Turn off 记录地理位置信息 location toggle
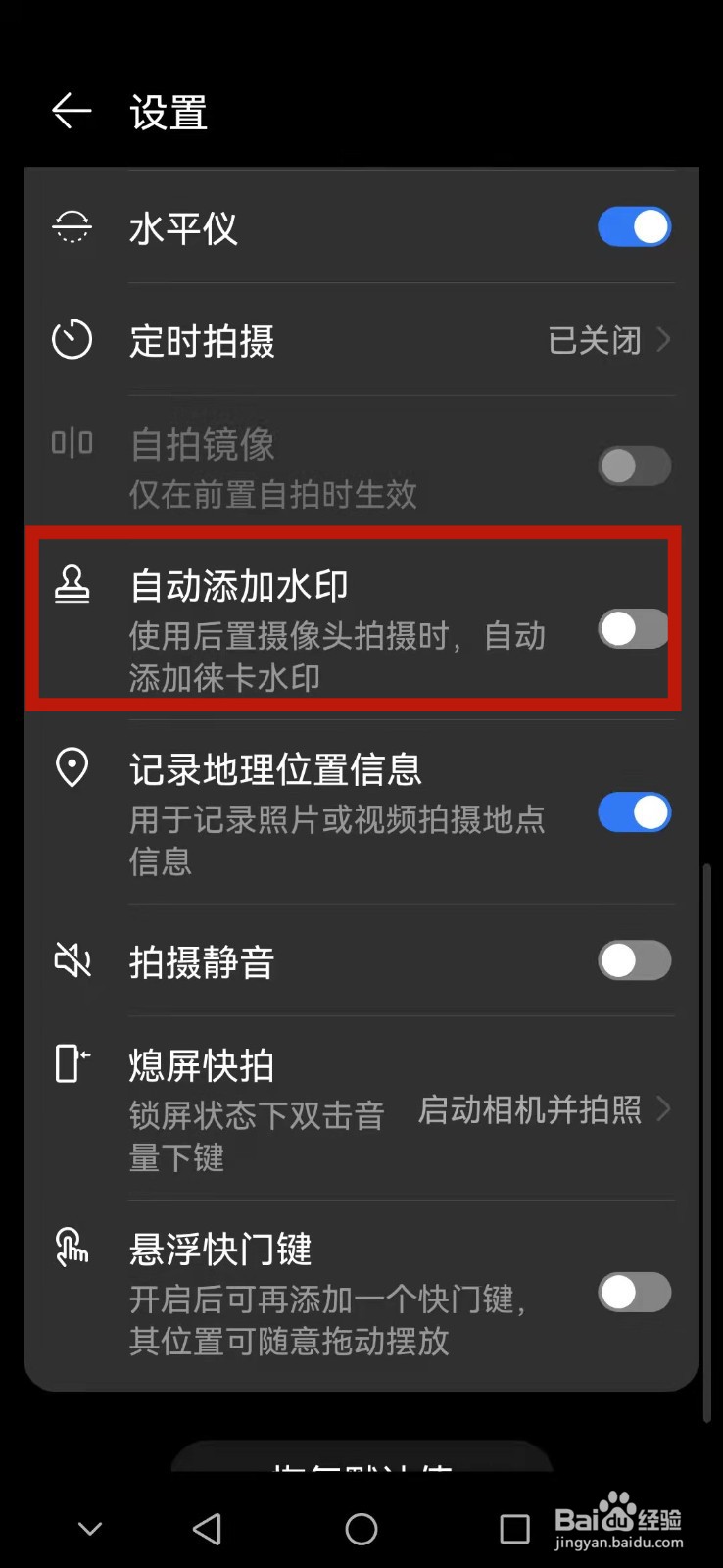The height and width of the screenshot is (1568, 723). click(x=634, y=812)
